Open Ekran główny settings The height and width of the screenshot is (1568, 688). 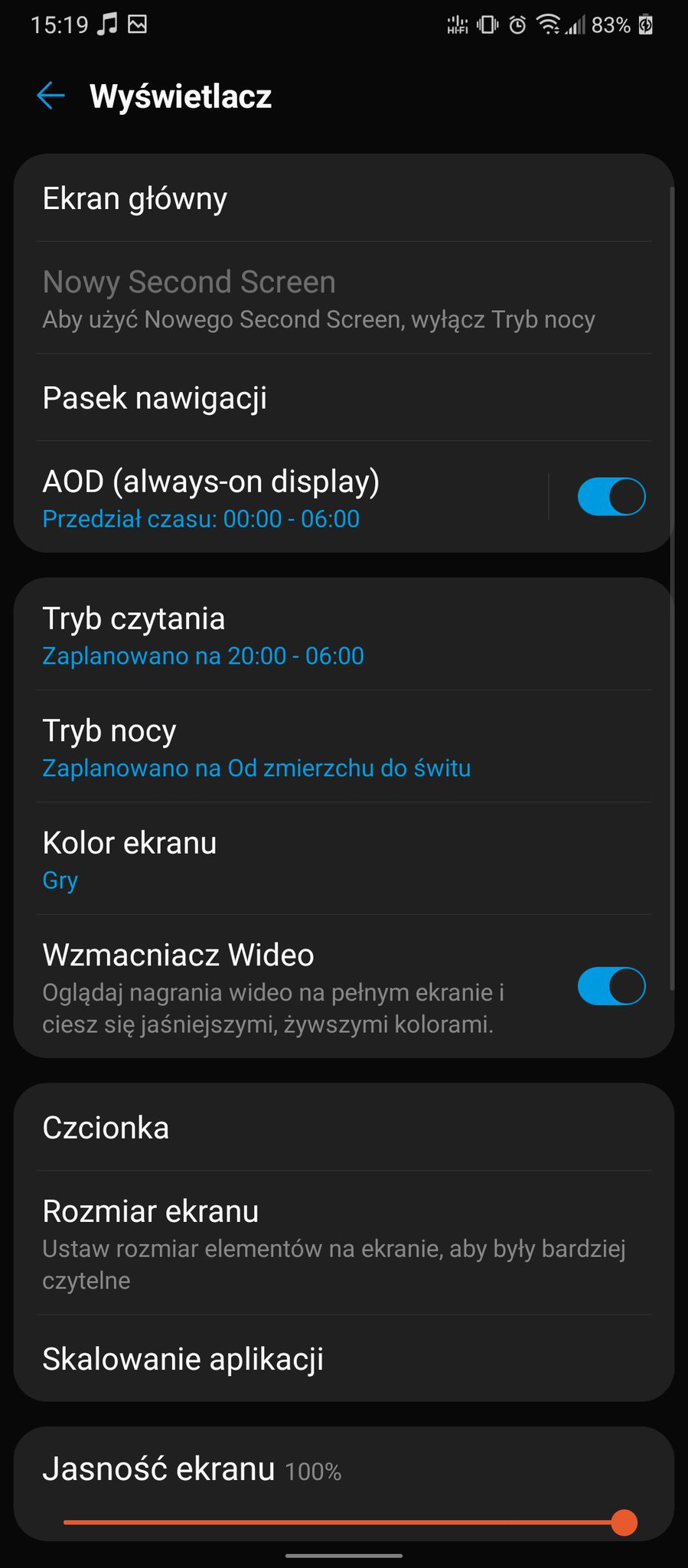pyautogui.click(x=344, y=199)
